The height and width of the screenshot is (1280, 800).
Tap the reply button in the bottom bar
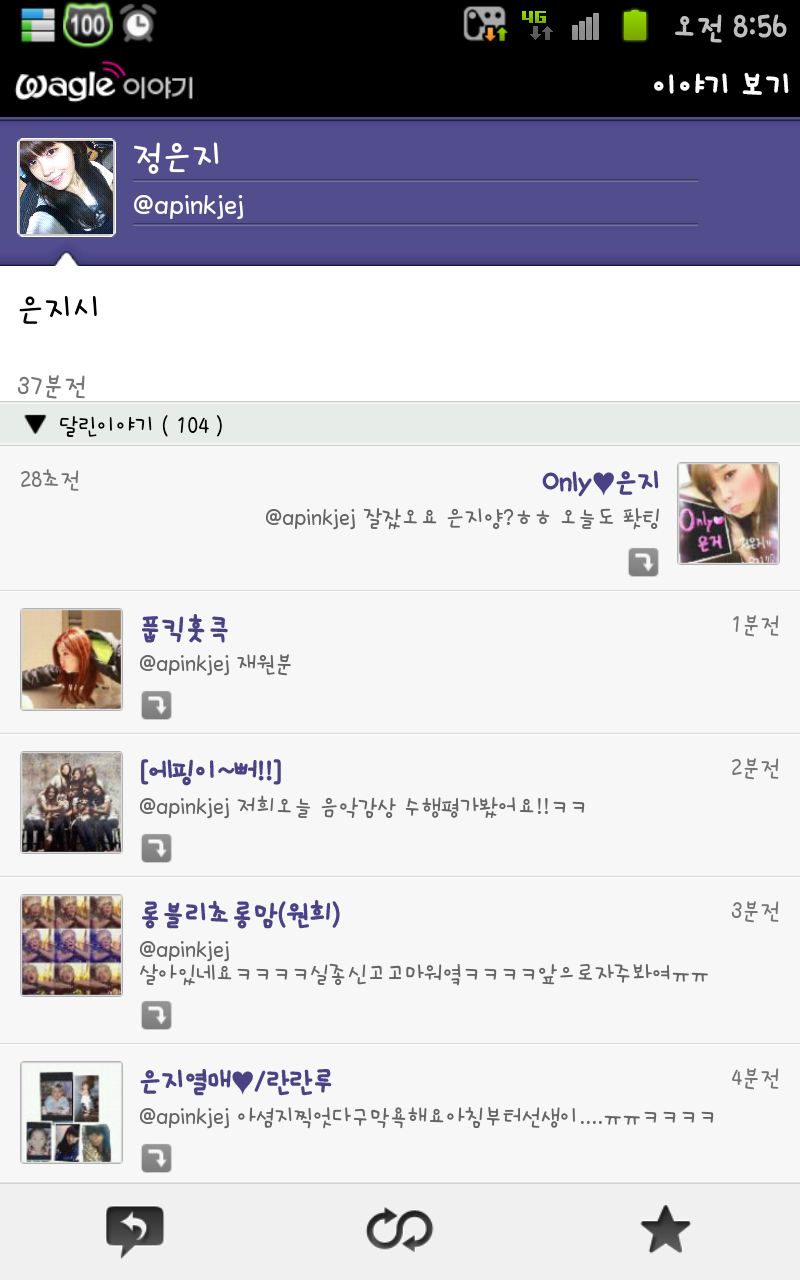click(134, 1231)
